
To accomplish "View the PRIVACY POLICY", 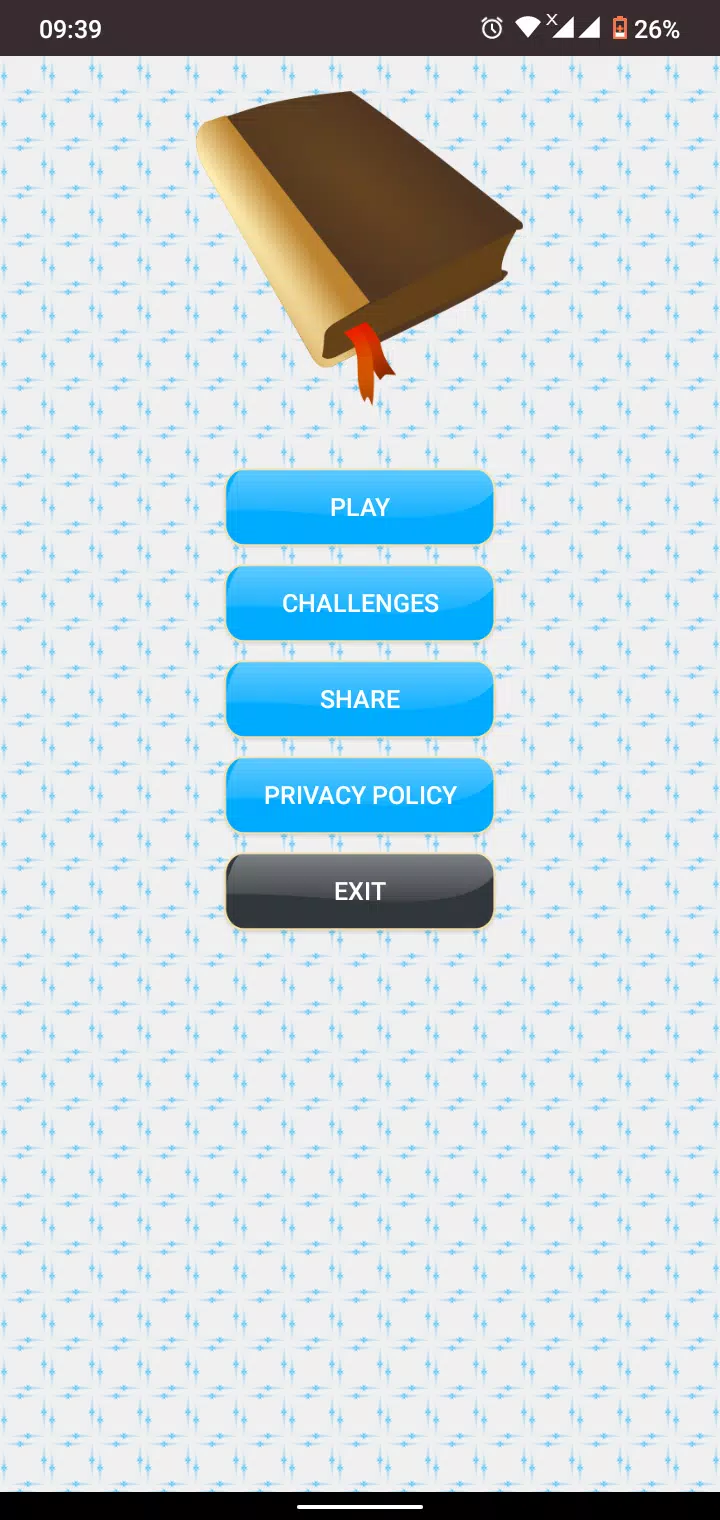I will pos(360,795).
